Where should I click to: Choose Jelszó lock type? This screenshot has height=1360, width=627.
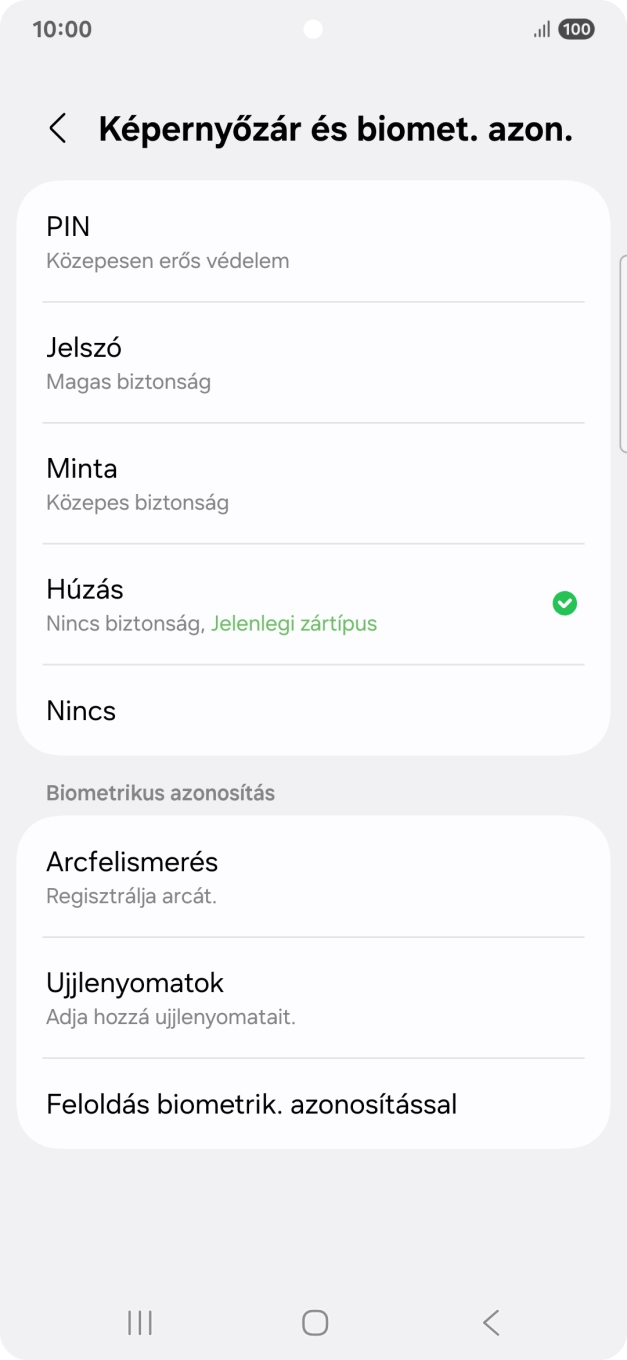tap(313, 362)
